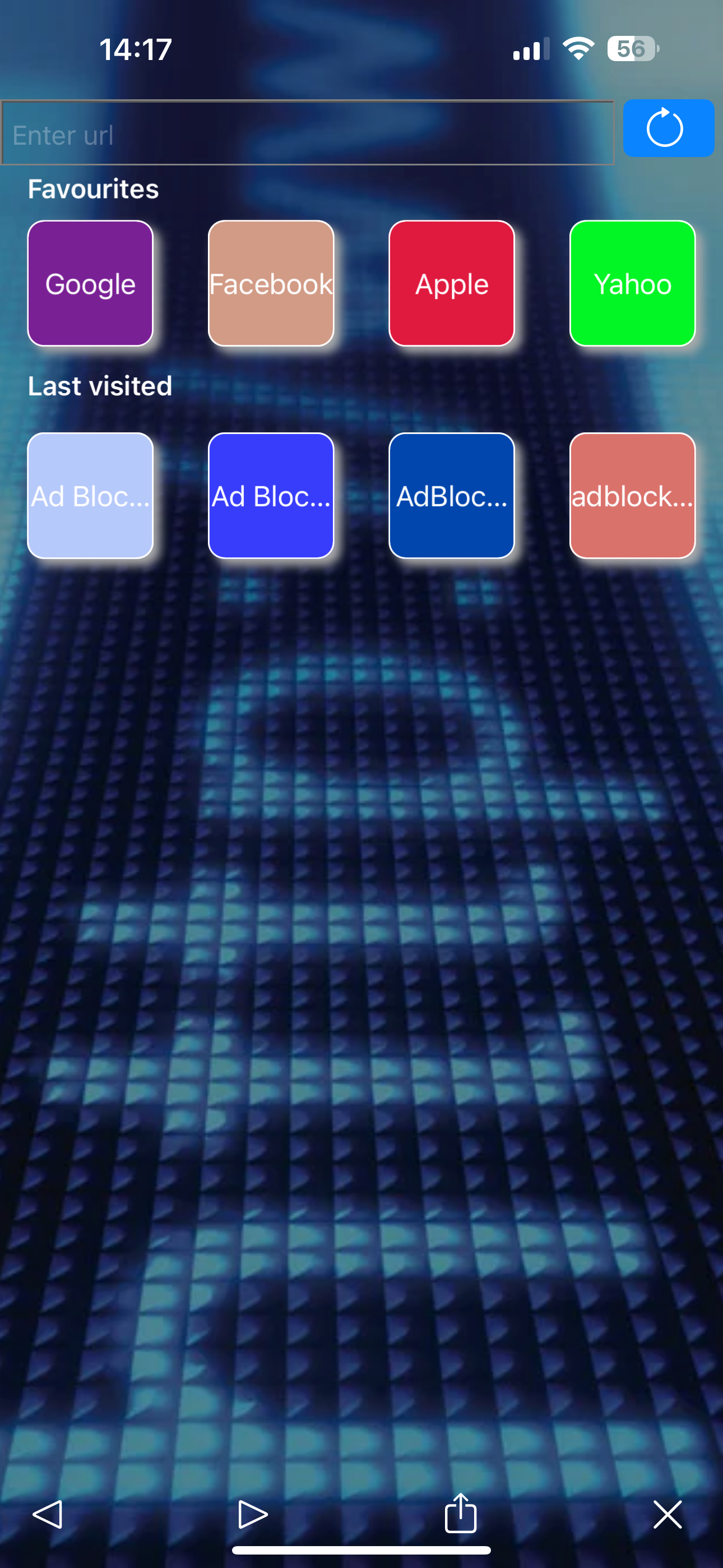Tap the Enter url field
This screenshot has height=1568, width=723.
tap(307, 133)
